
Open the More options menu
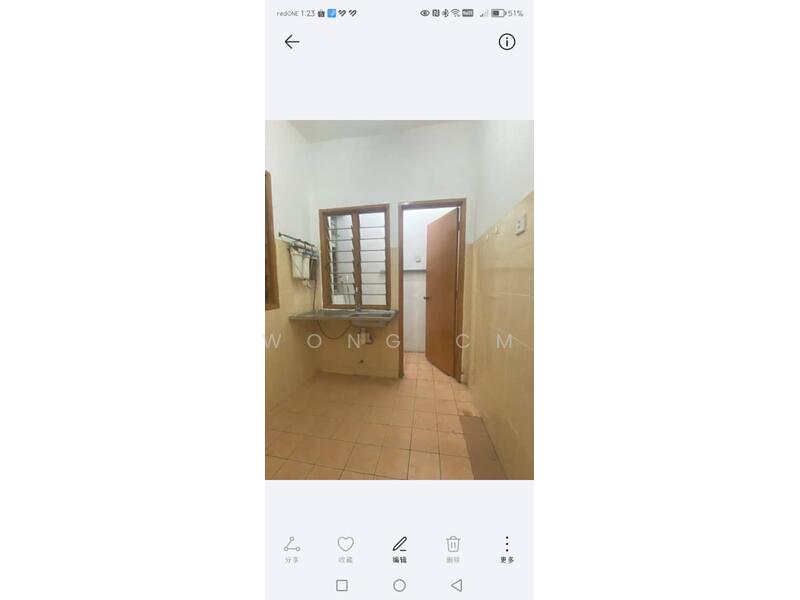507,548
